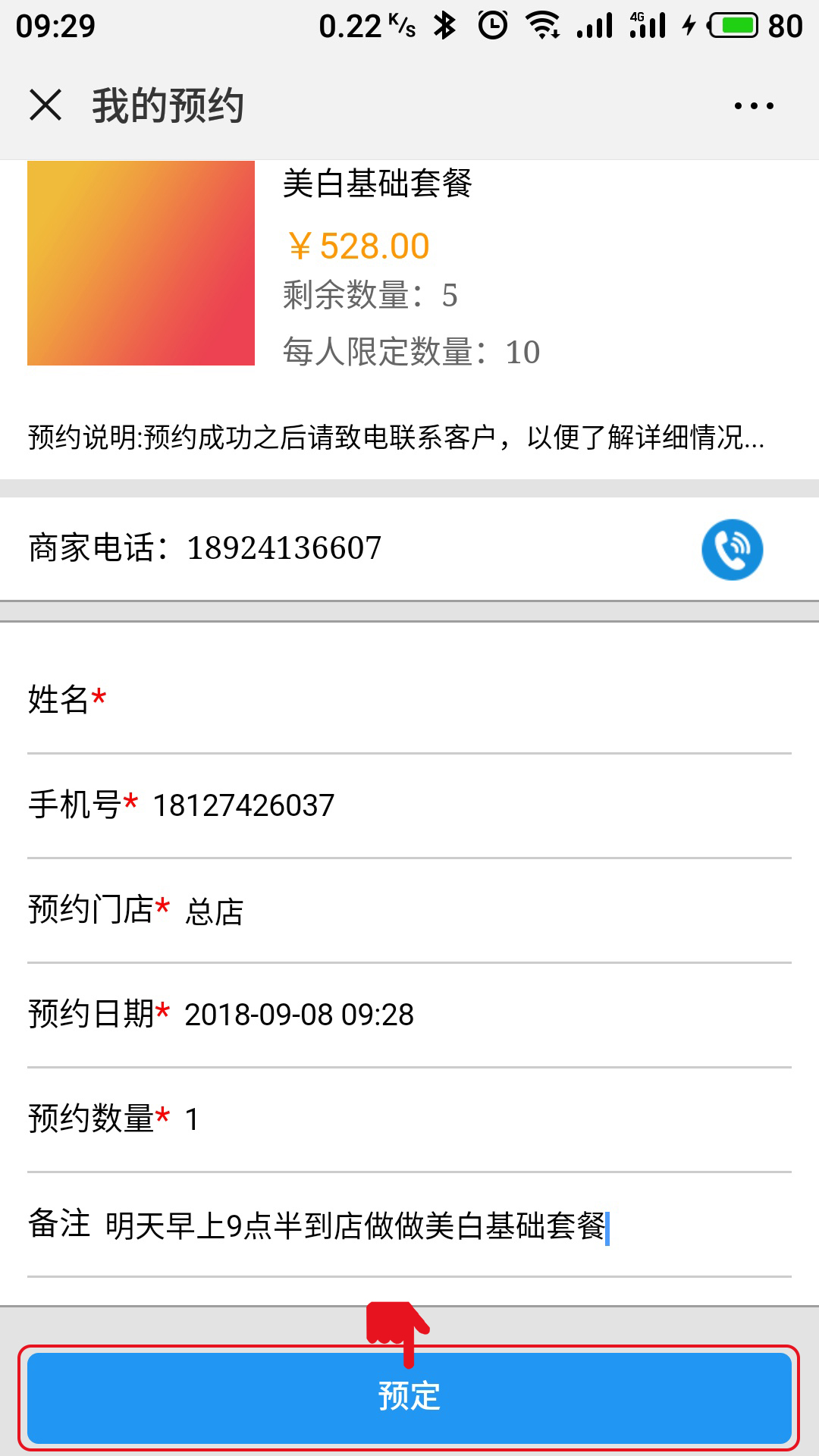Screen dimensions: 819x1456
Task: Call the merchant via phone icon
Action: (732, 549)
